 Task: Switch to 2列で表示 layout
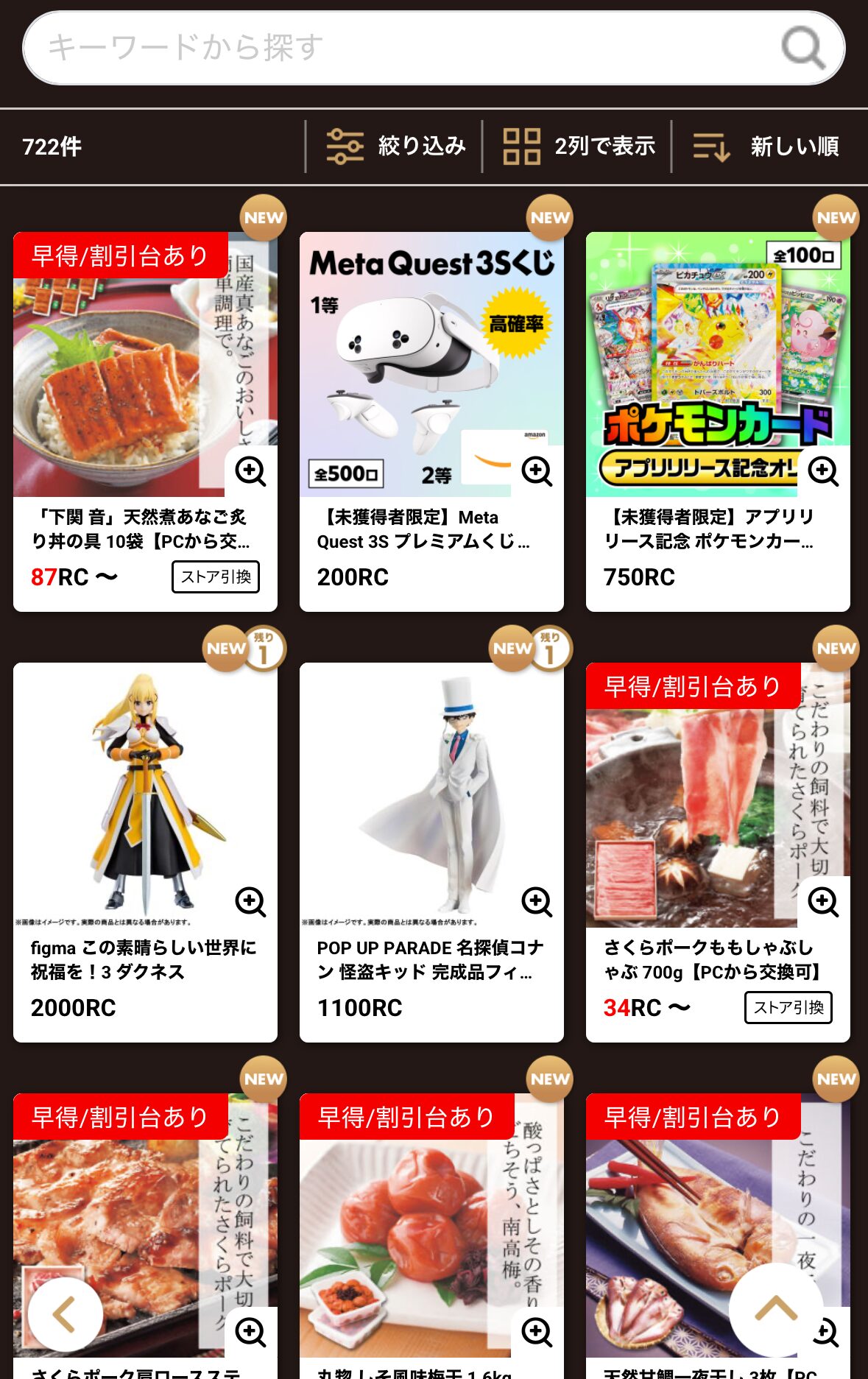[579, 146]
